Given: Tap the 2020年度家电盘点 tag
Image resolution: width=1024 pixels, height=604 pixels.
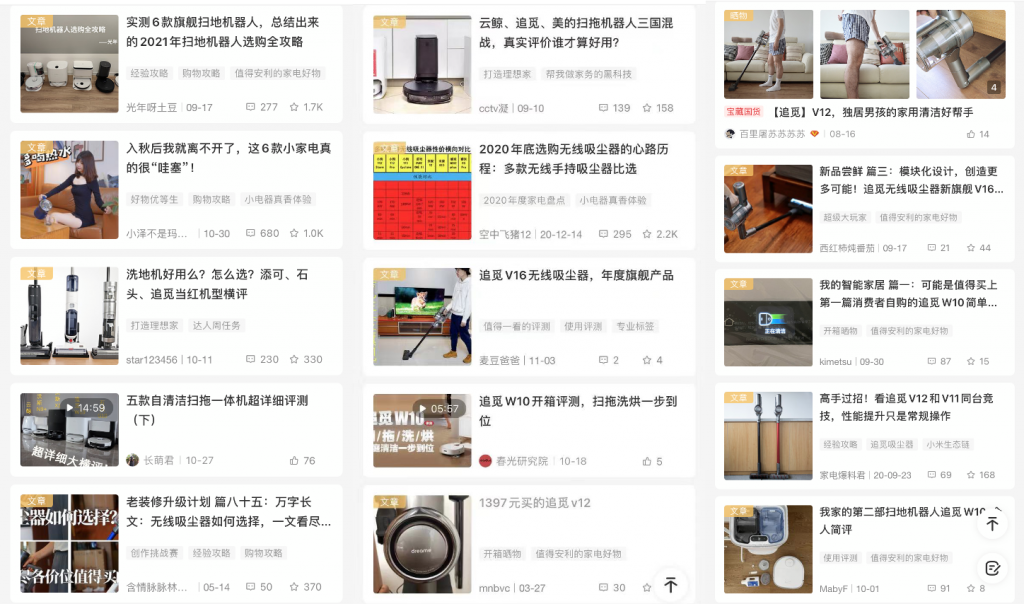Looking at the screenshot, I should click(x=524, y=200).
